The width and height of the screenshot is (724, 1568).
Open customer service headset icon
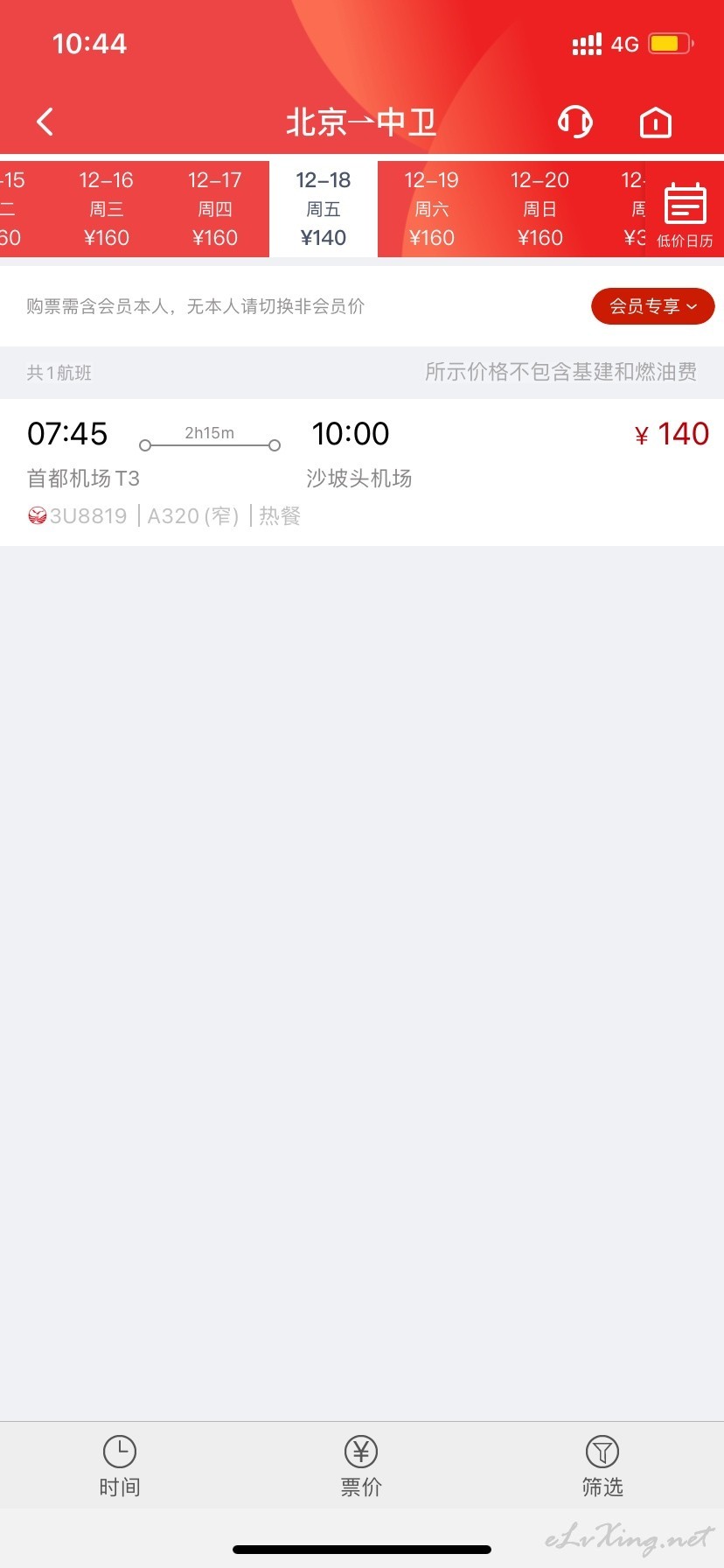point(575,122)
